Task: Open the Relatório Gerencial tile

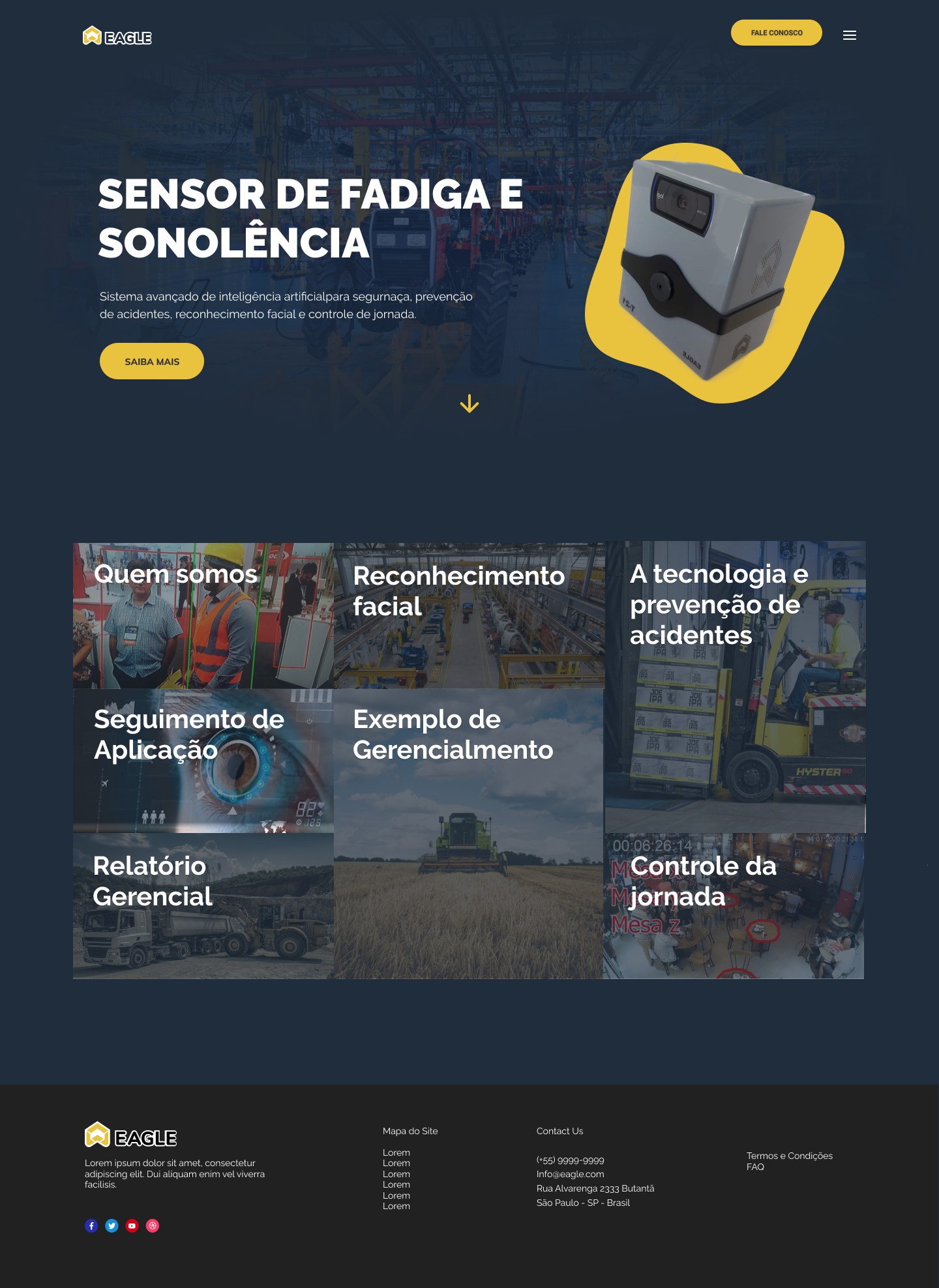Action: [203, 906]
